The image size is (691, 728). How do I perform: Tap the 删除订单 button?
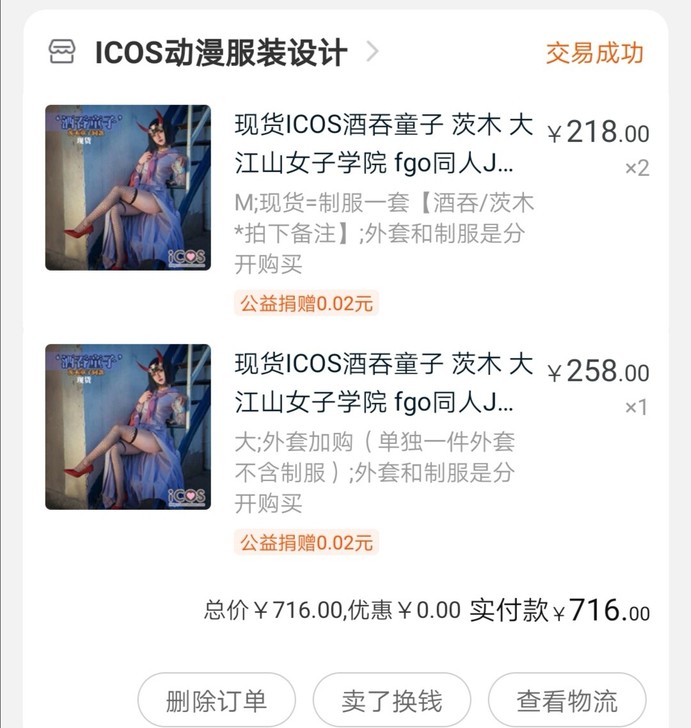pyautogui.click(x=216, y=700)
